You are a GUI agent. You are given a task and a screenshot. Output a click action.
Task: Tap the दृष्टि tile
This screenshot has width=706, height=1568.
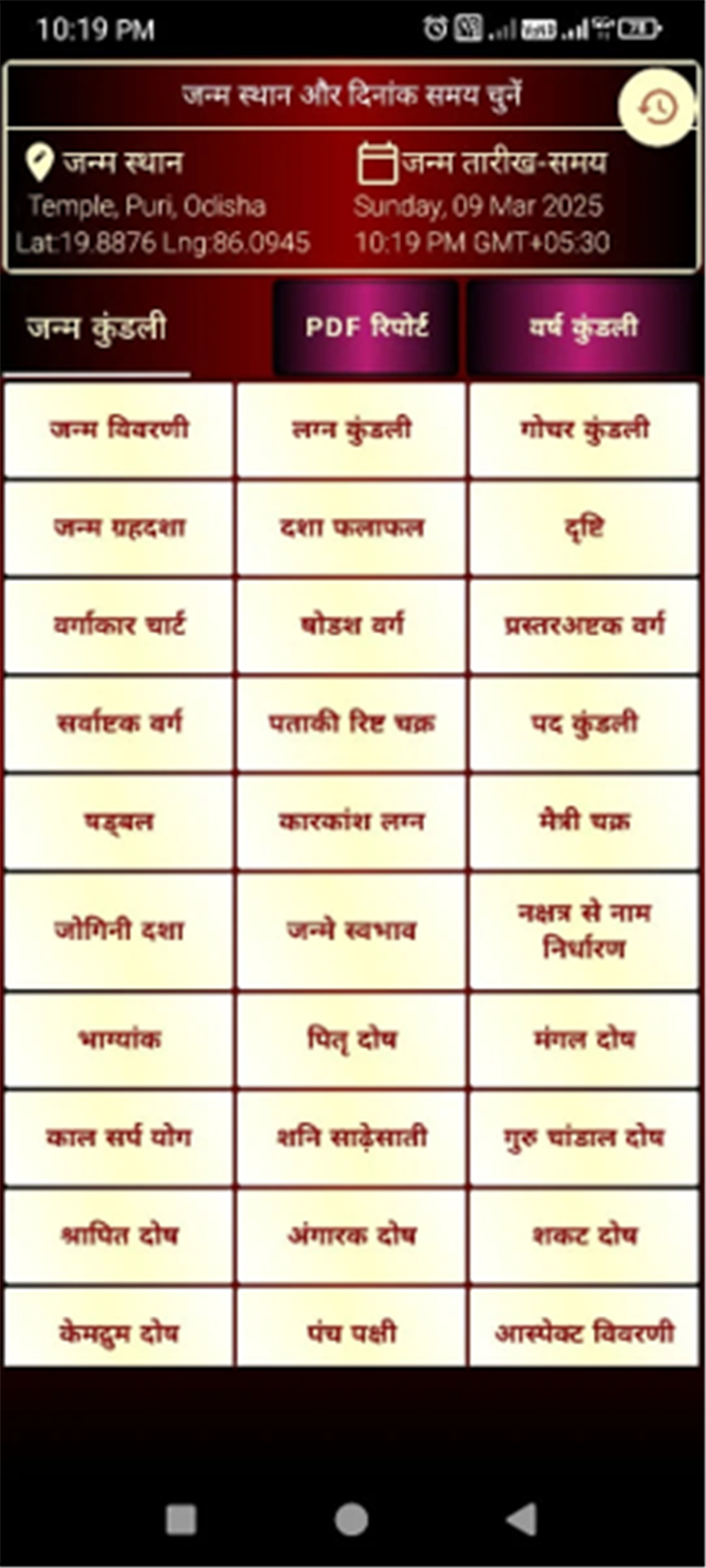coord(584,528)
